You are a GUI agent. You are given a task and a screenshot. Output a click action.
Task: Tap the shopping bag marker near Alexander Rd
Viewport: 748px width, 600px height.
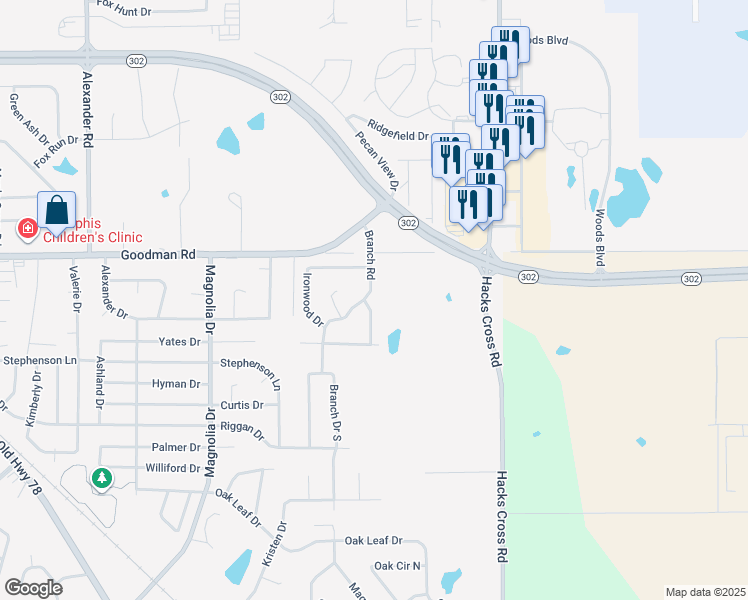point(56,212)
